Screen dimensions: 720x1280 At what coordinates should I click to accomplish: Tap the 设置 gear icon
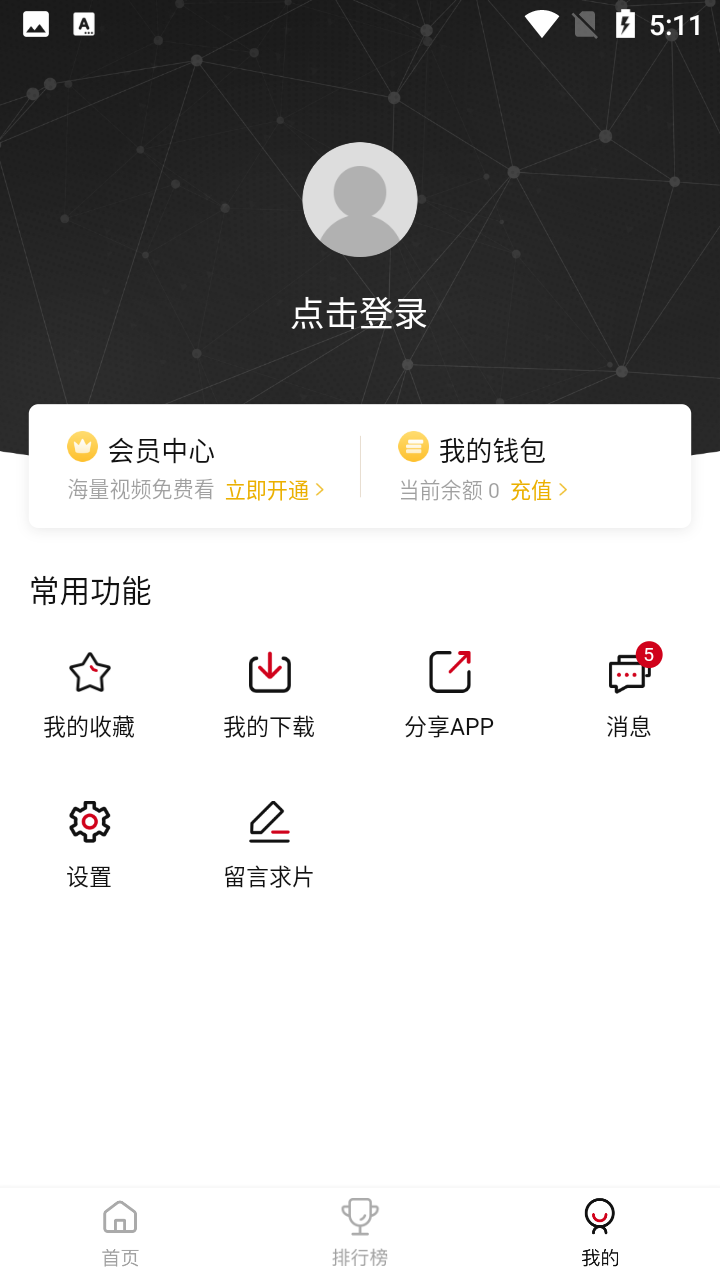89,821
